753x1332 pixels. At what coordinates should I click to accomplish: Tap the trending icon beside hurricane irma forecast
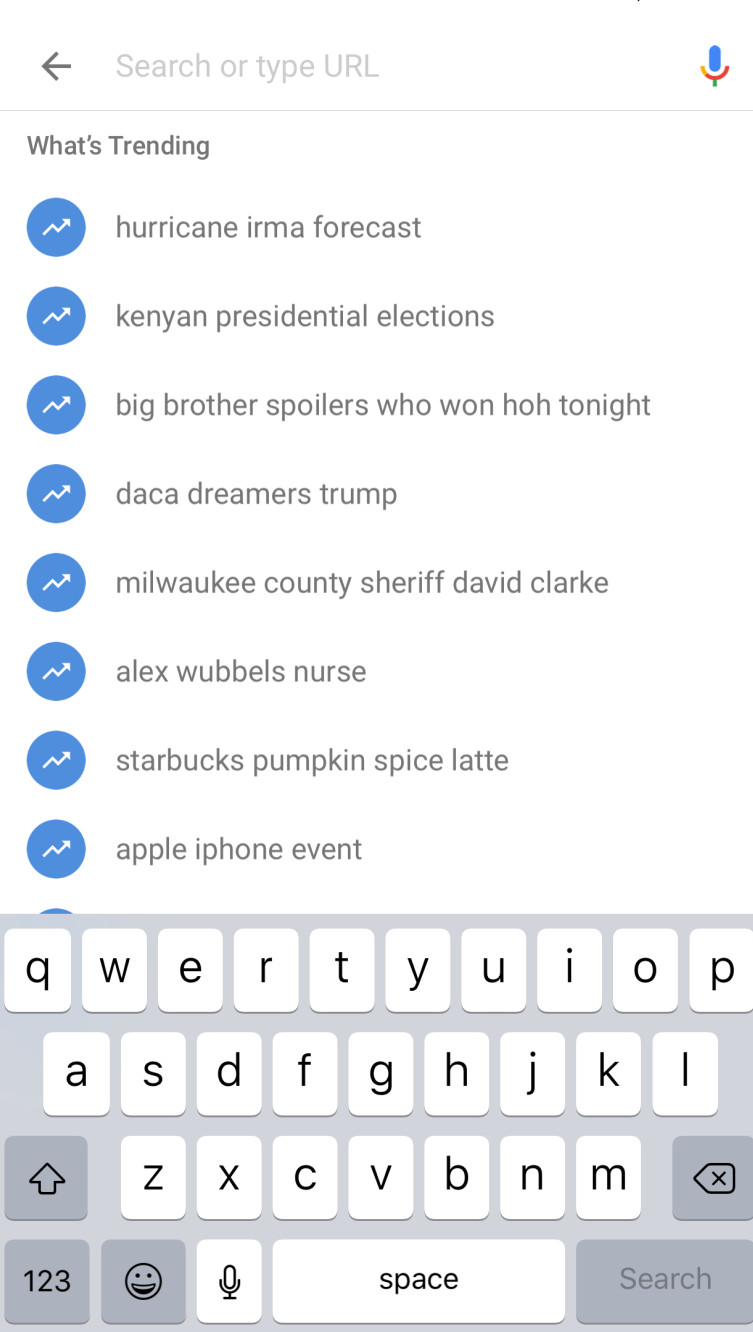tap(56, 227)
